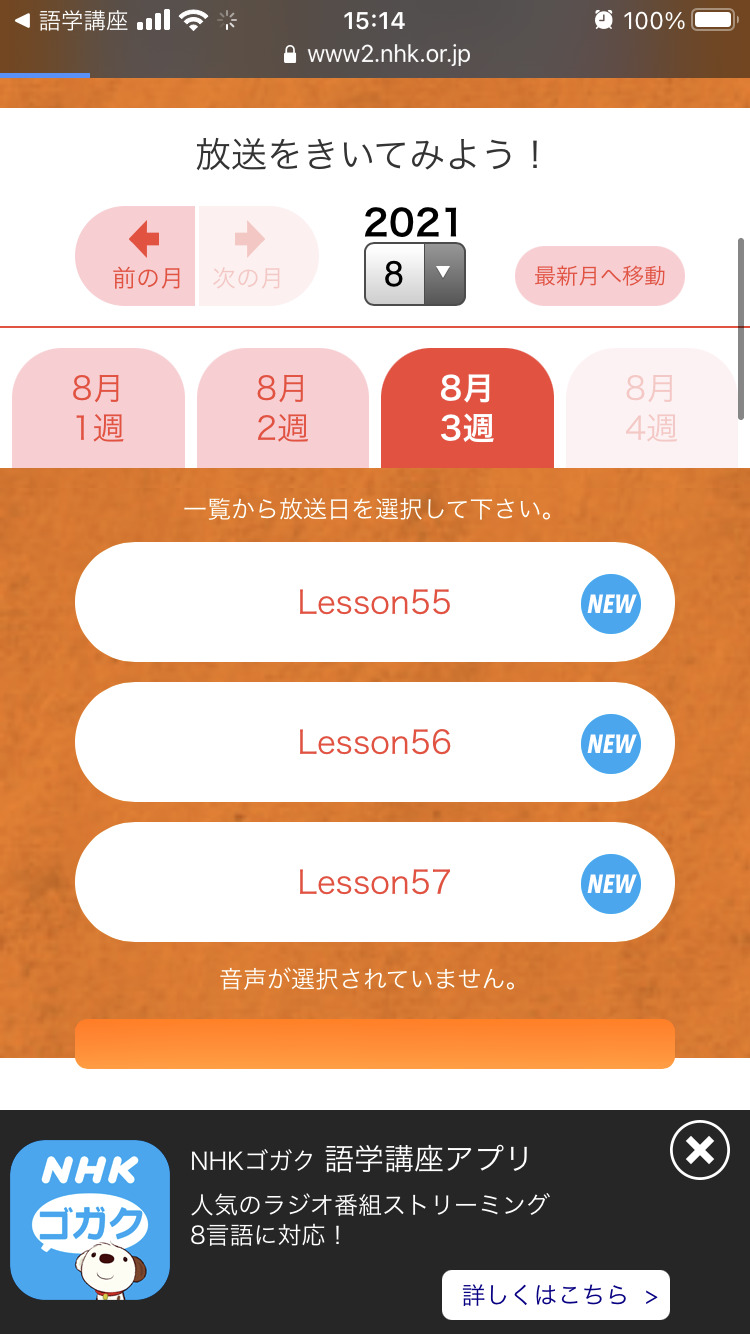Switch to the 8月2週 tab

pos(283,408)
